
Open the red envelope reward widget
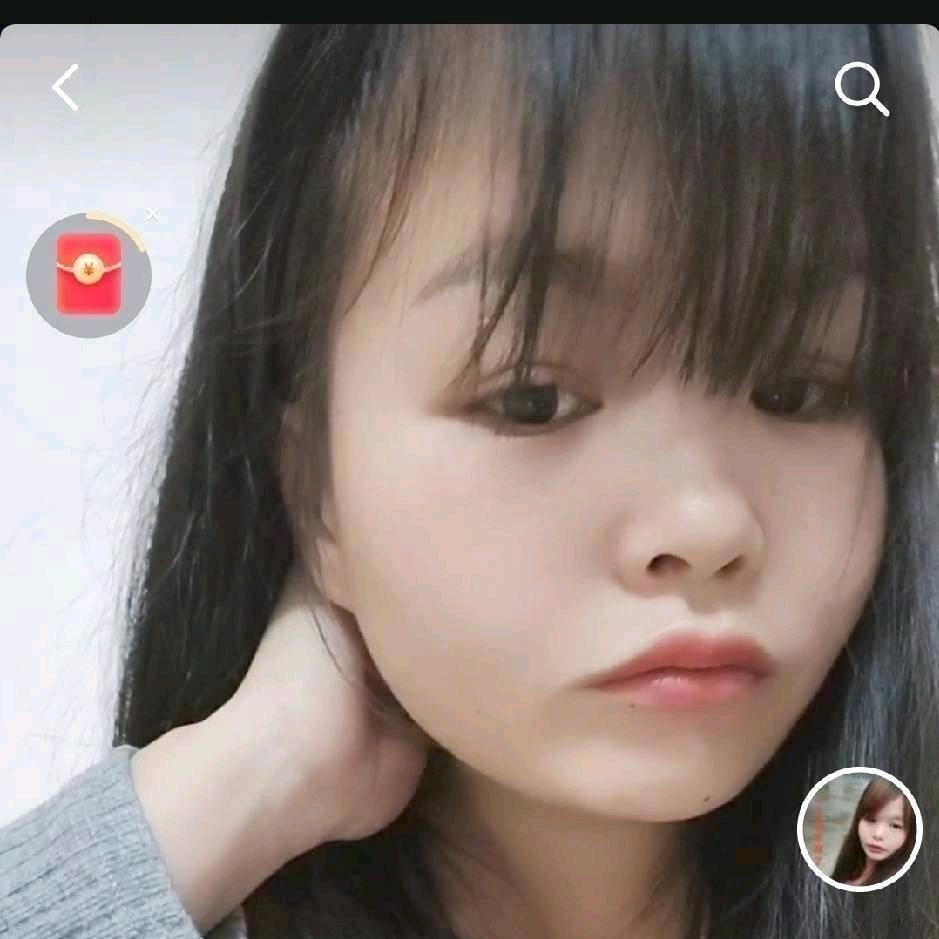[89, 275]
